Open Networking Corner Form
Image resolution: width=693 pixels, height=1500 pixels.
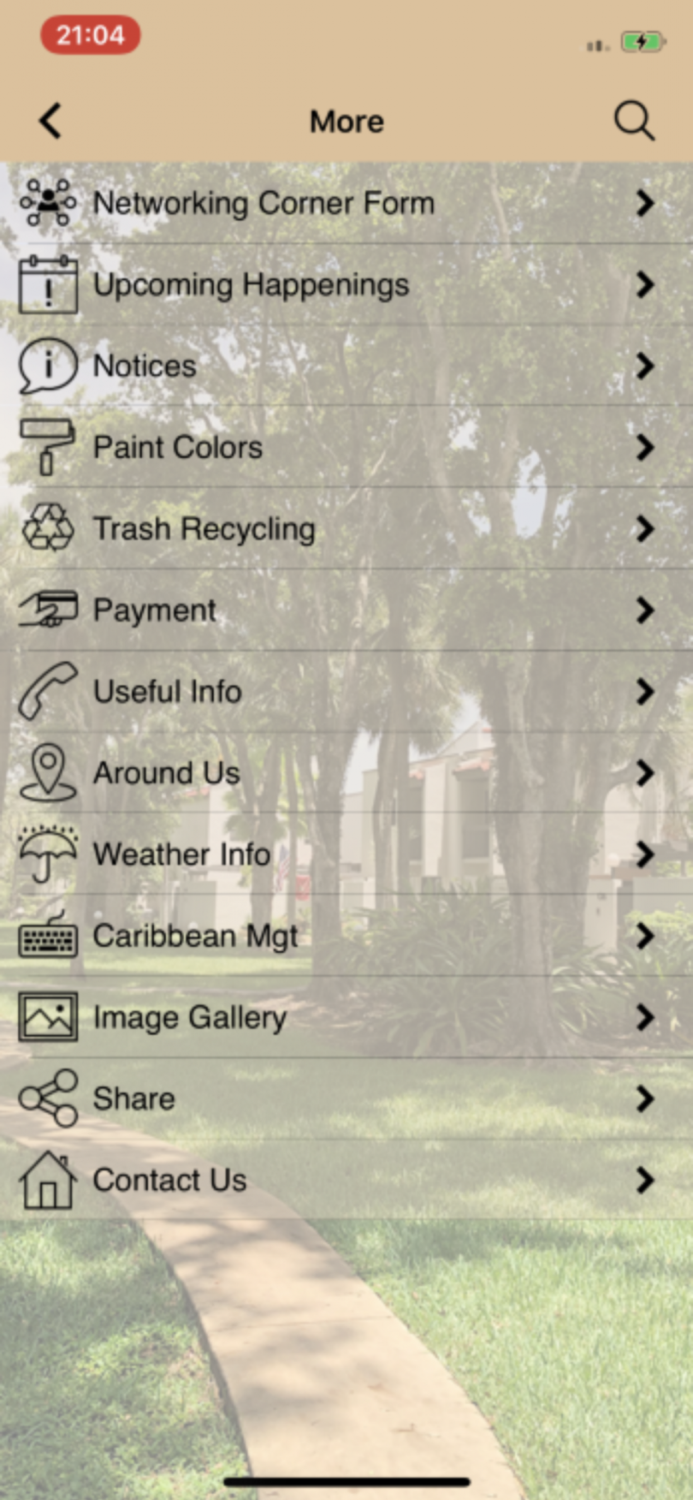click(263, 203)
